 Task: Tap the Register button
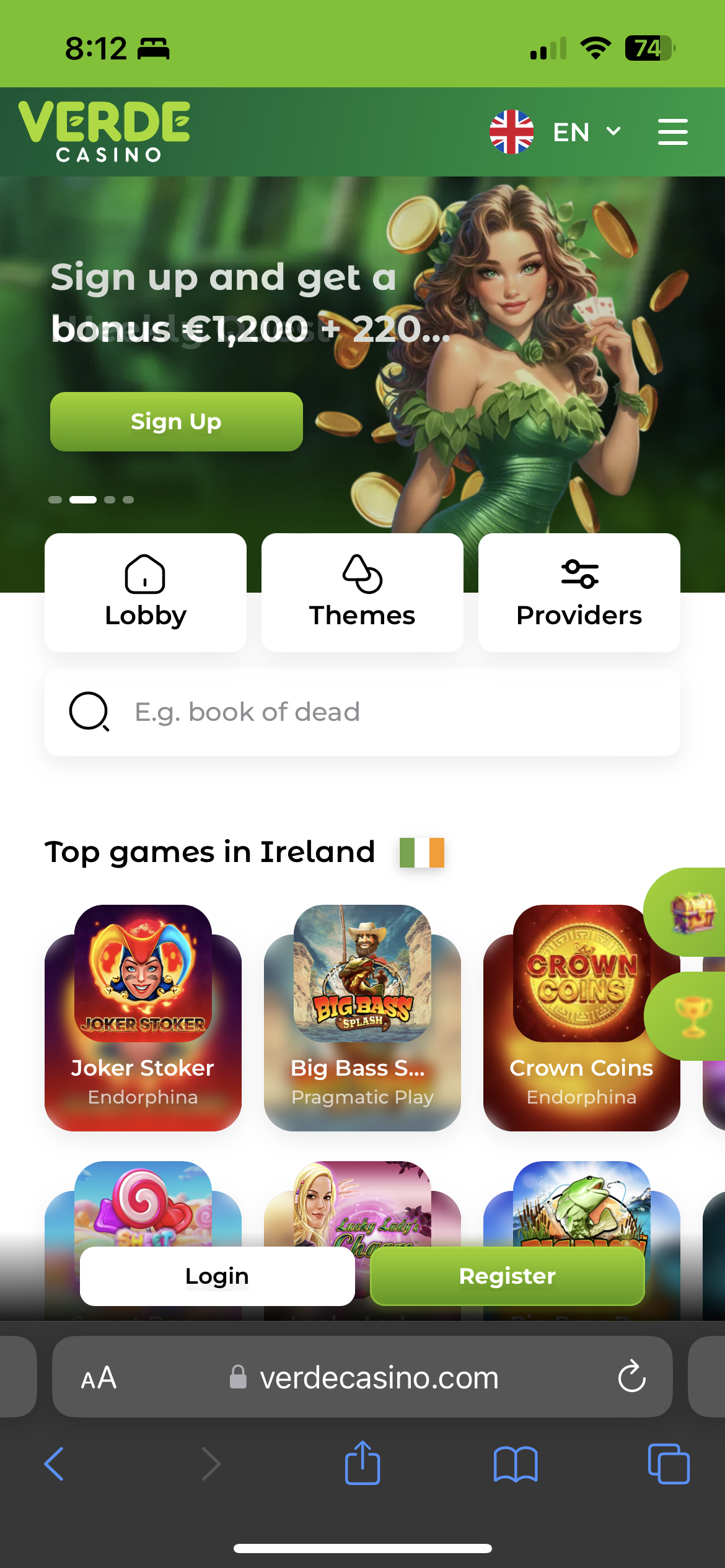tap(507, 1276)
